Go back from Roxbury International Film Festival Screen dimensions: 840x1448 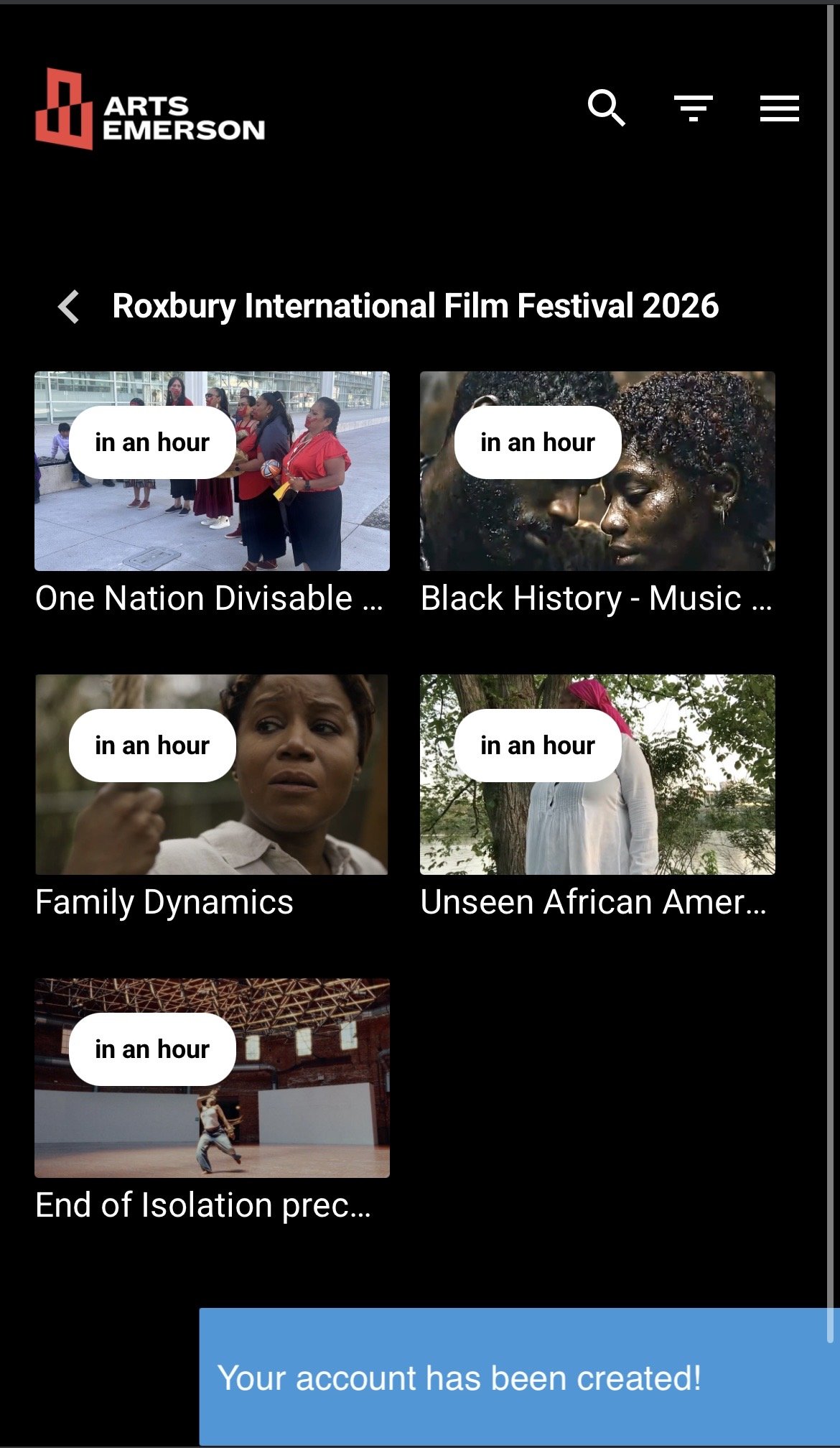coord(69,307)
